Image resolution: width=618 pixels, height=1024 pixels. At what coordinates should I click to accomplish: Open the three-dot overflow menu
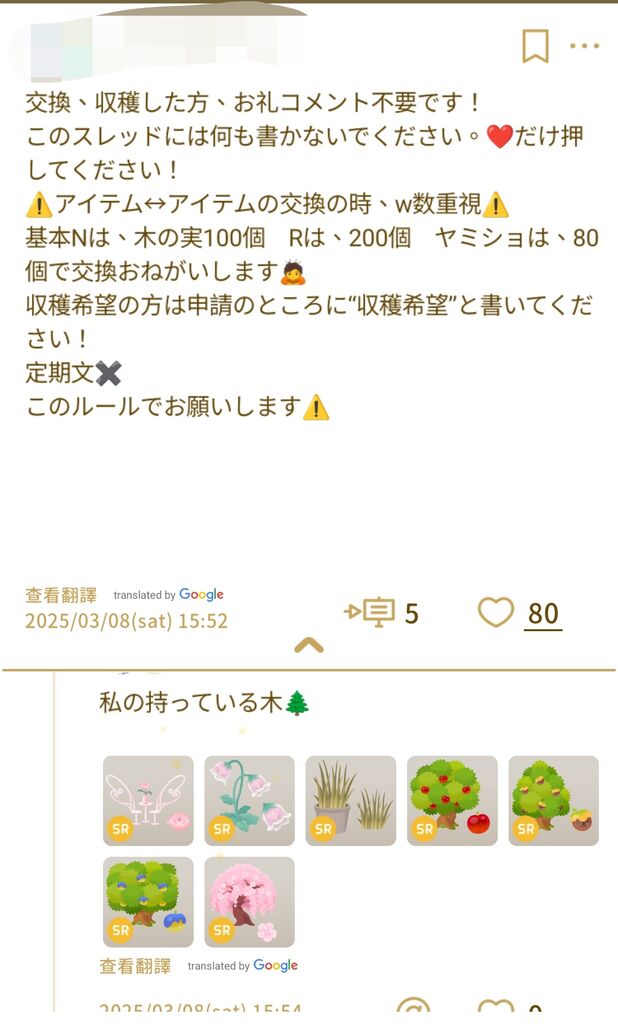click(x=584, y=46)
